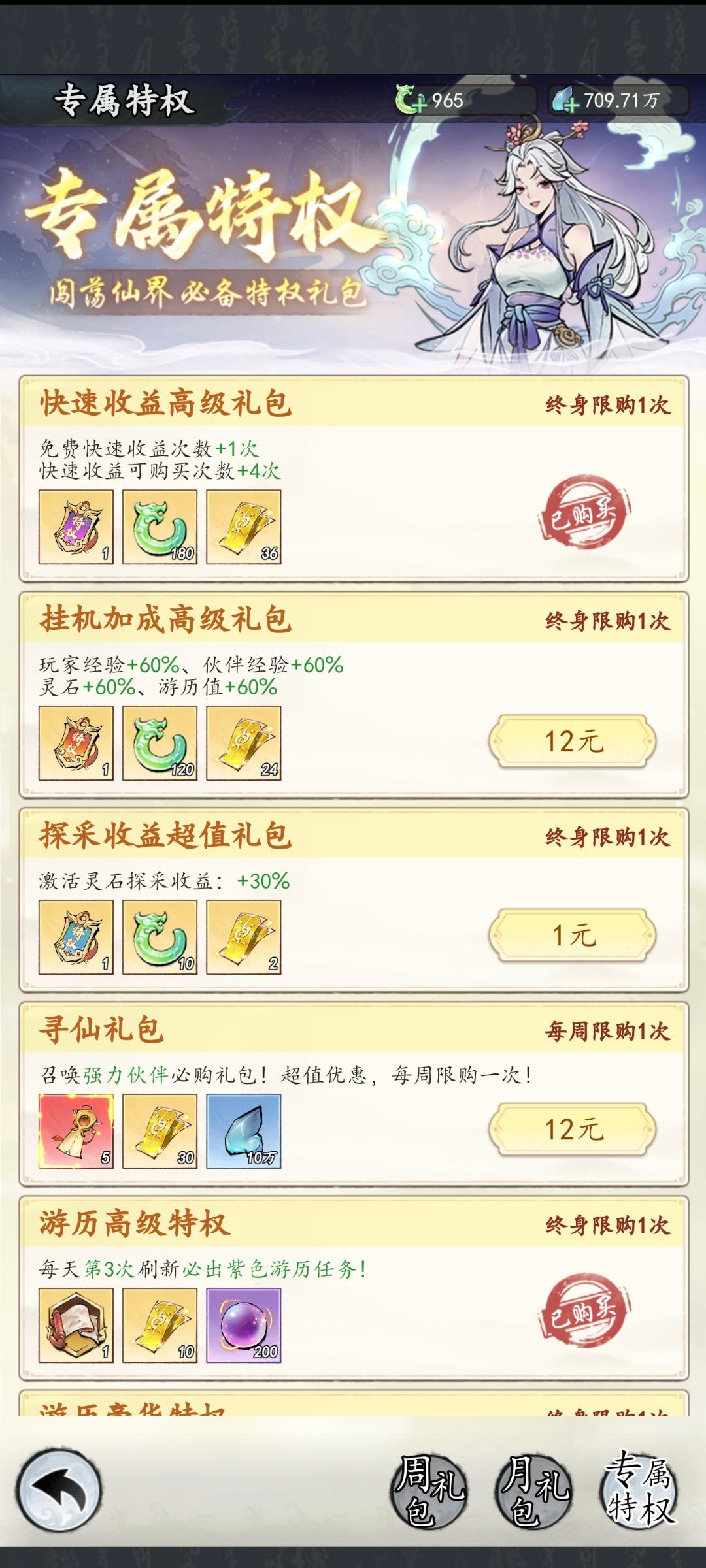Viewport: 706px width, 1568px height.
Task: Tap the purple 特权 badge in 快速收益高级礼包
Action: (76, 526)
